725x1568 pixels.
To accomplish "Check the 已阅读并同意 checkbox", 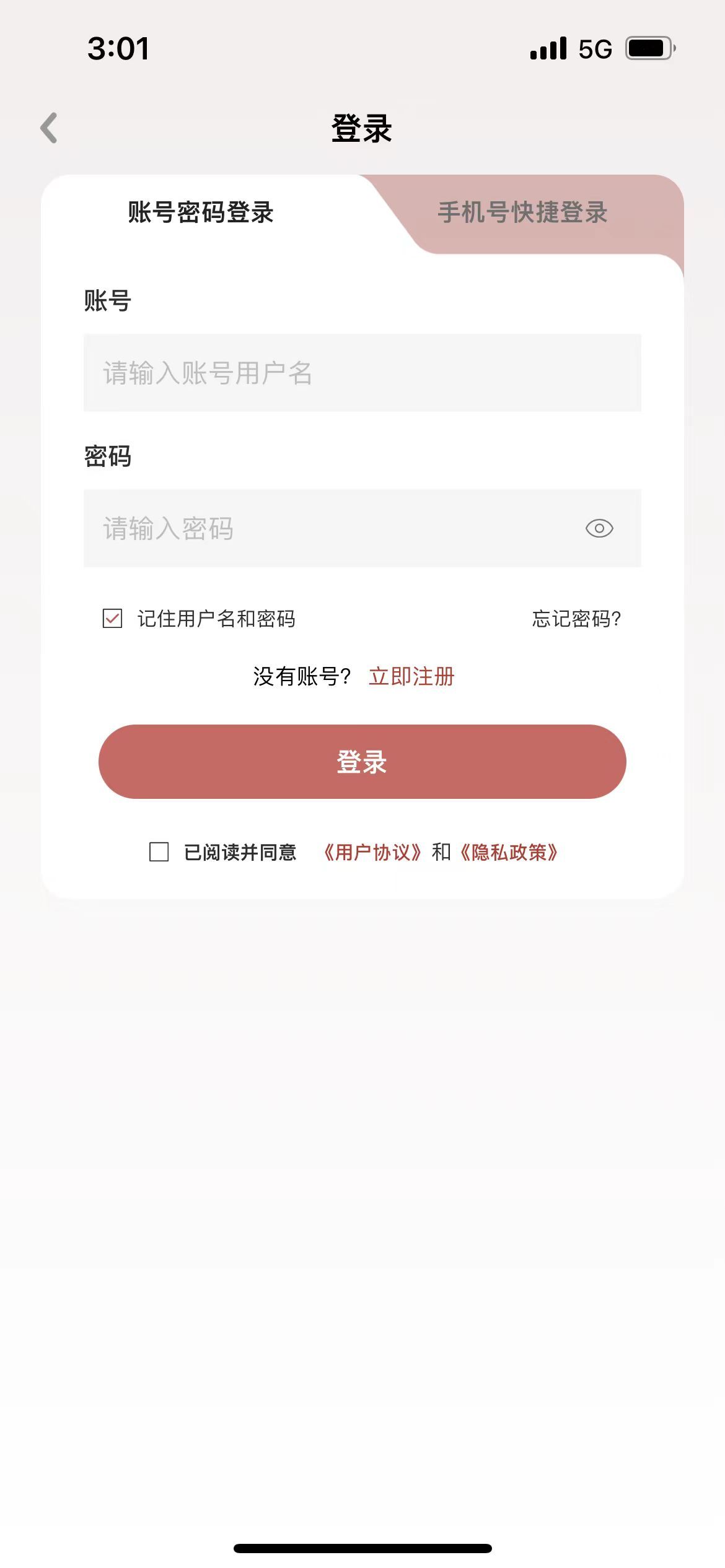I will coord(159,852).
